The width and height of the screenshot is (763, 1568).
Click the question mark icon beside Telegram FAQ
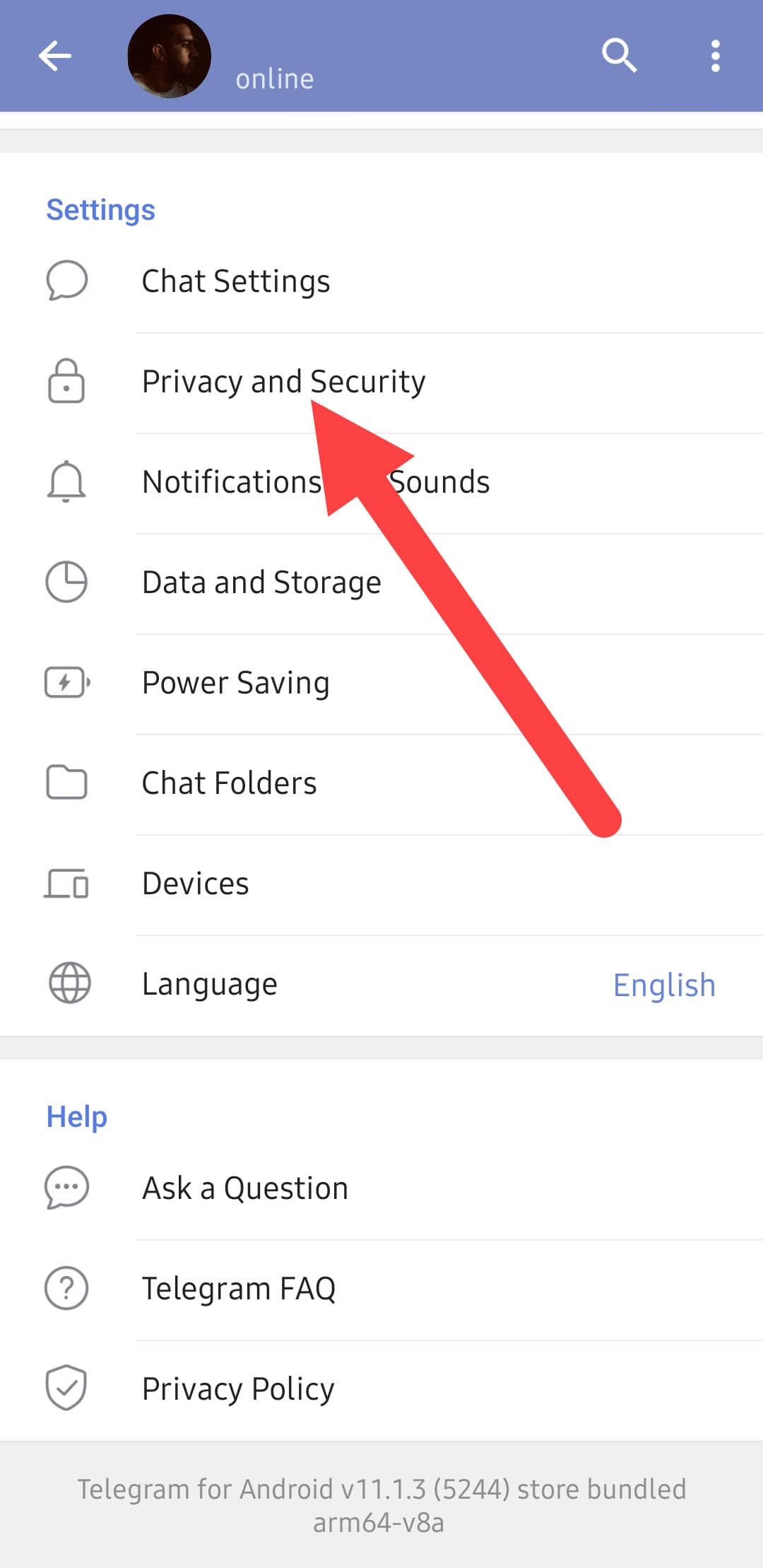(66, 1288)
